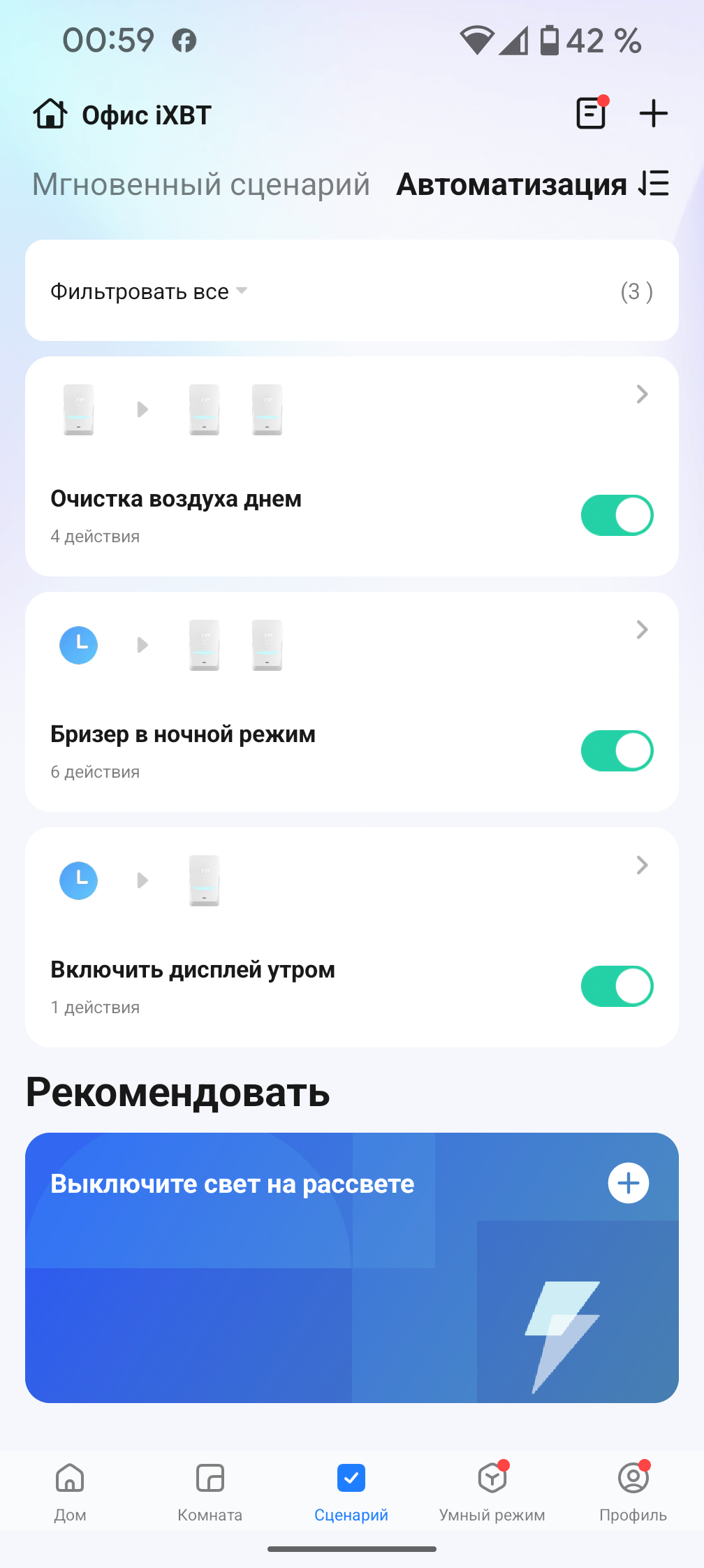Turn off Бризер в ночной режим toggle
Screen dimensions: 704x1568
(617, 751)
